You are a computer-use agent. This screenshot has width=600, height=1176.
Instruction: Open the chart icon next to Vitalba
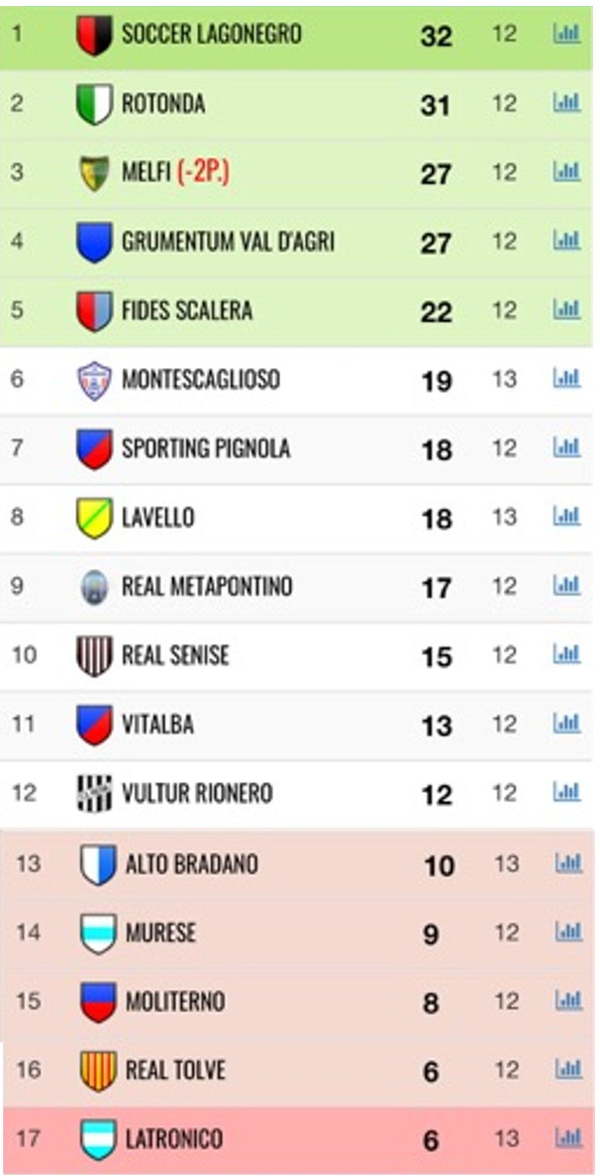(567, 724)
